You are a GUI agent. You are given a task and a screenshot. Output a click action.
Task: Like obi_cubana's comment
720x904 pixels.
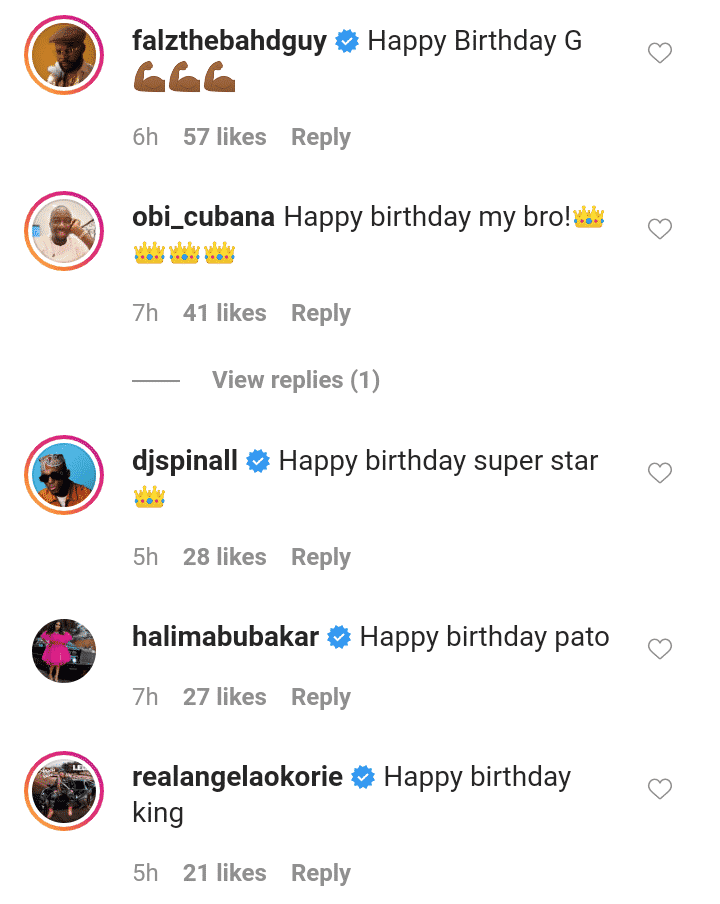point(659,229)
